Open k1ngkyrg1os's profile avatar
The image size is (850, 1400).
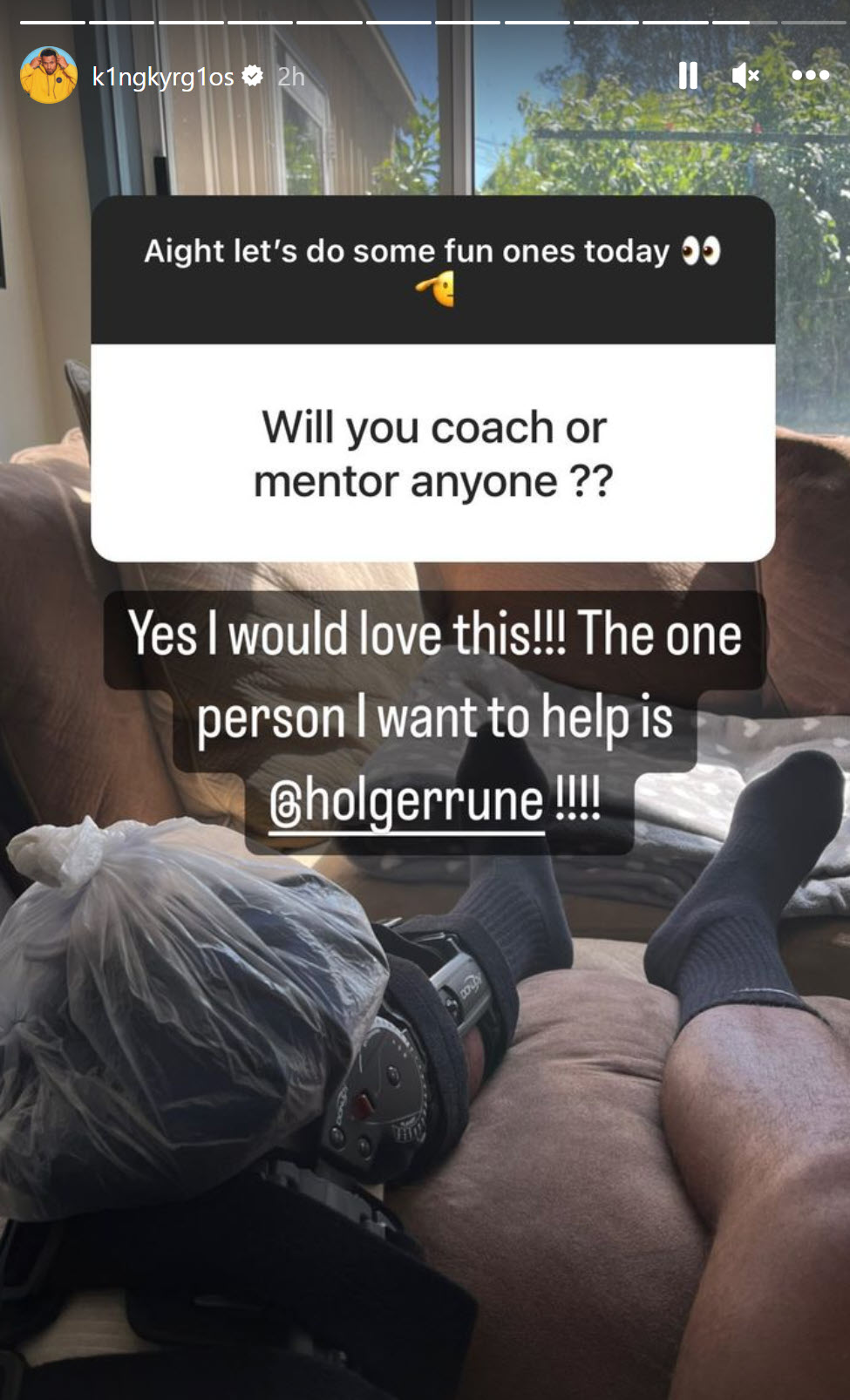[x=50, y=76]
